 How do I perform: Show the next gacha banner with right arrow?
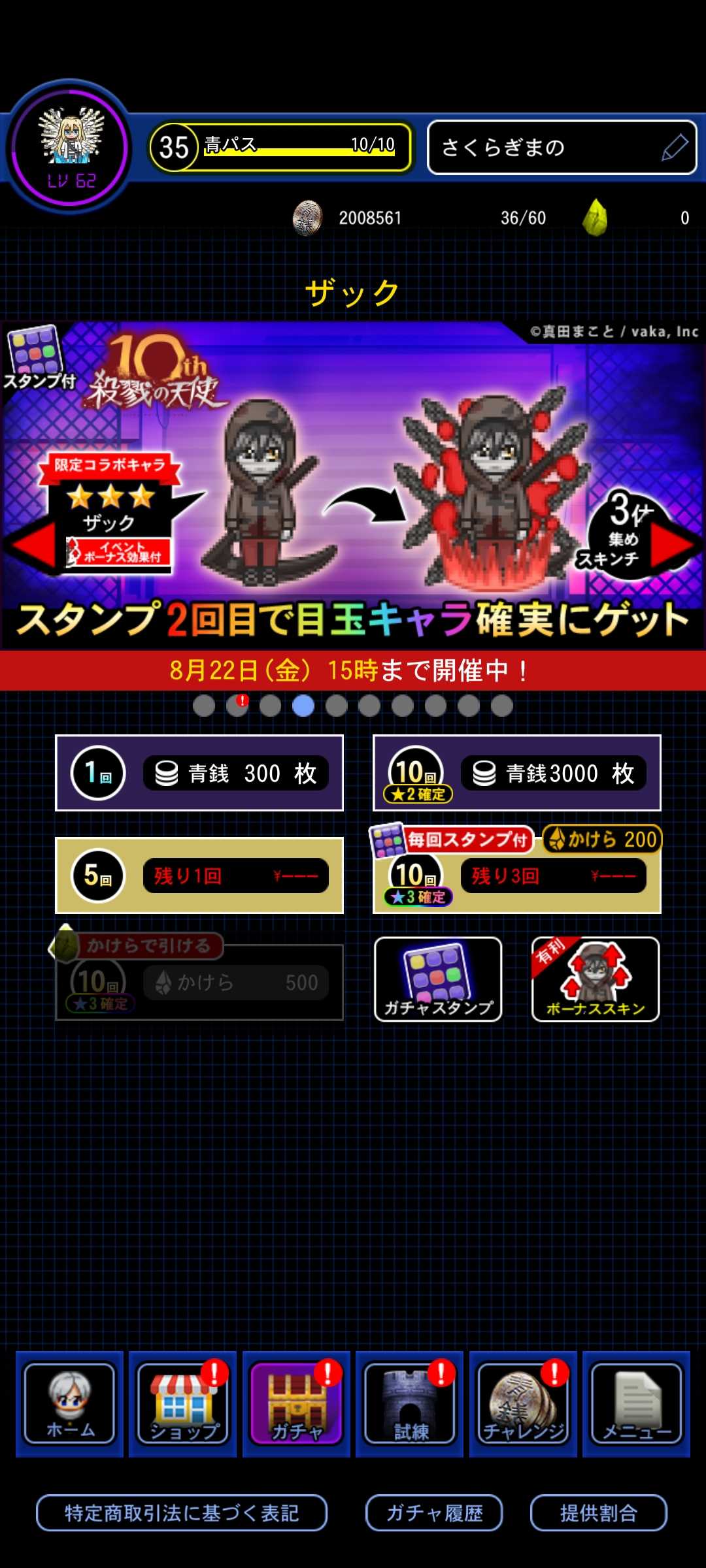pyautogui.click(x=673, y=545)
